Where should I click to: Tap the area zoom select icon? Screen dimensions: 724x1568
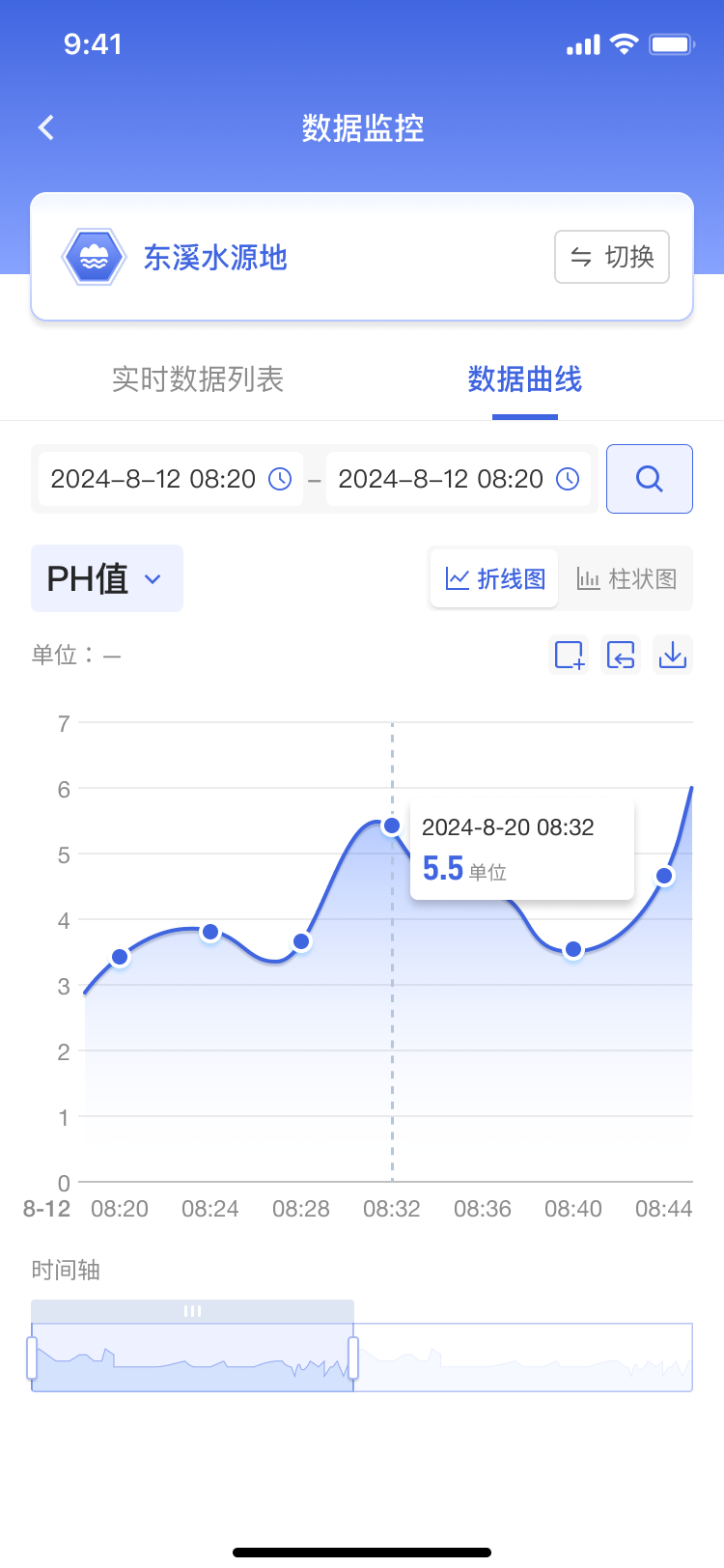pos(569,656)
